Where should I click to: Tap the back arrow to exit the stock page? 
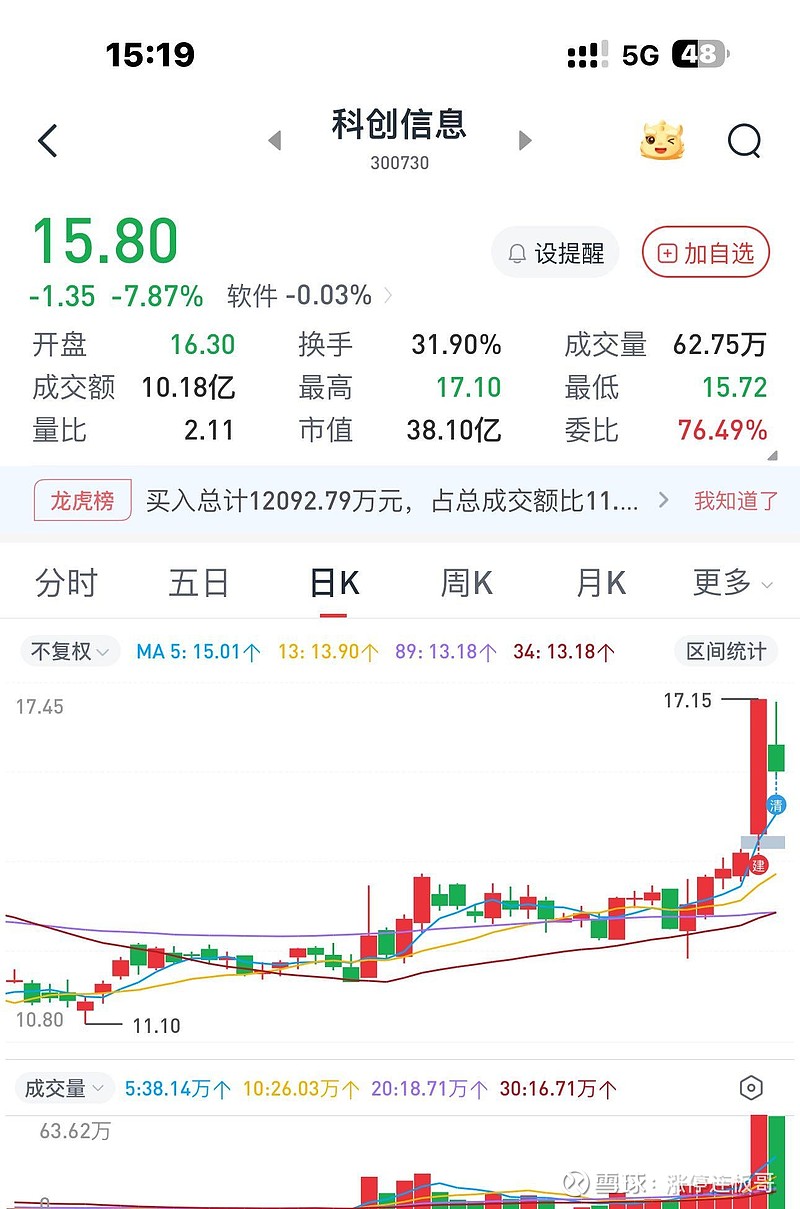click(x=47, y=140)
